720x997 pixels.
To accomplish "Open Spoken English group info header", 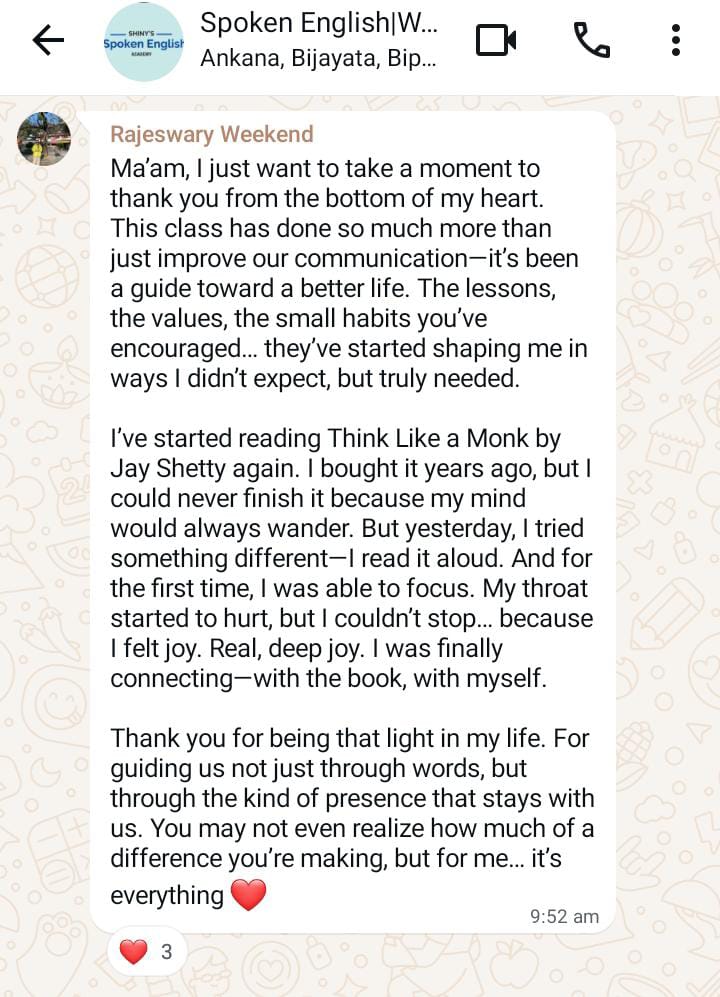I will 318,40.
